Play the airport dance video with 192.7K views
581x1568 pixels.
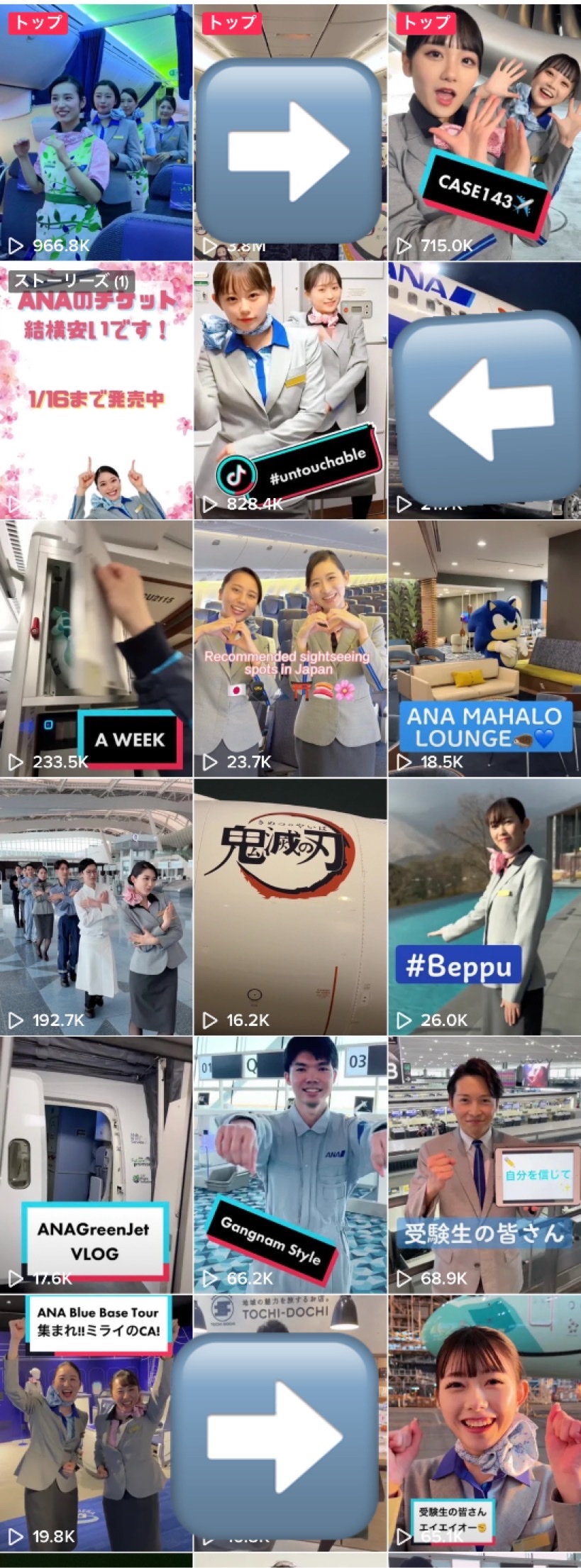(96, 907)
